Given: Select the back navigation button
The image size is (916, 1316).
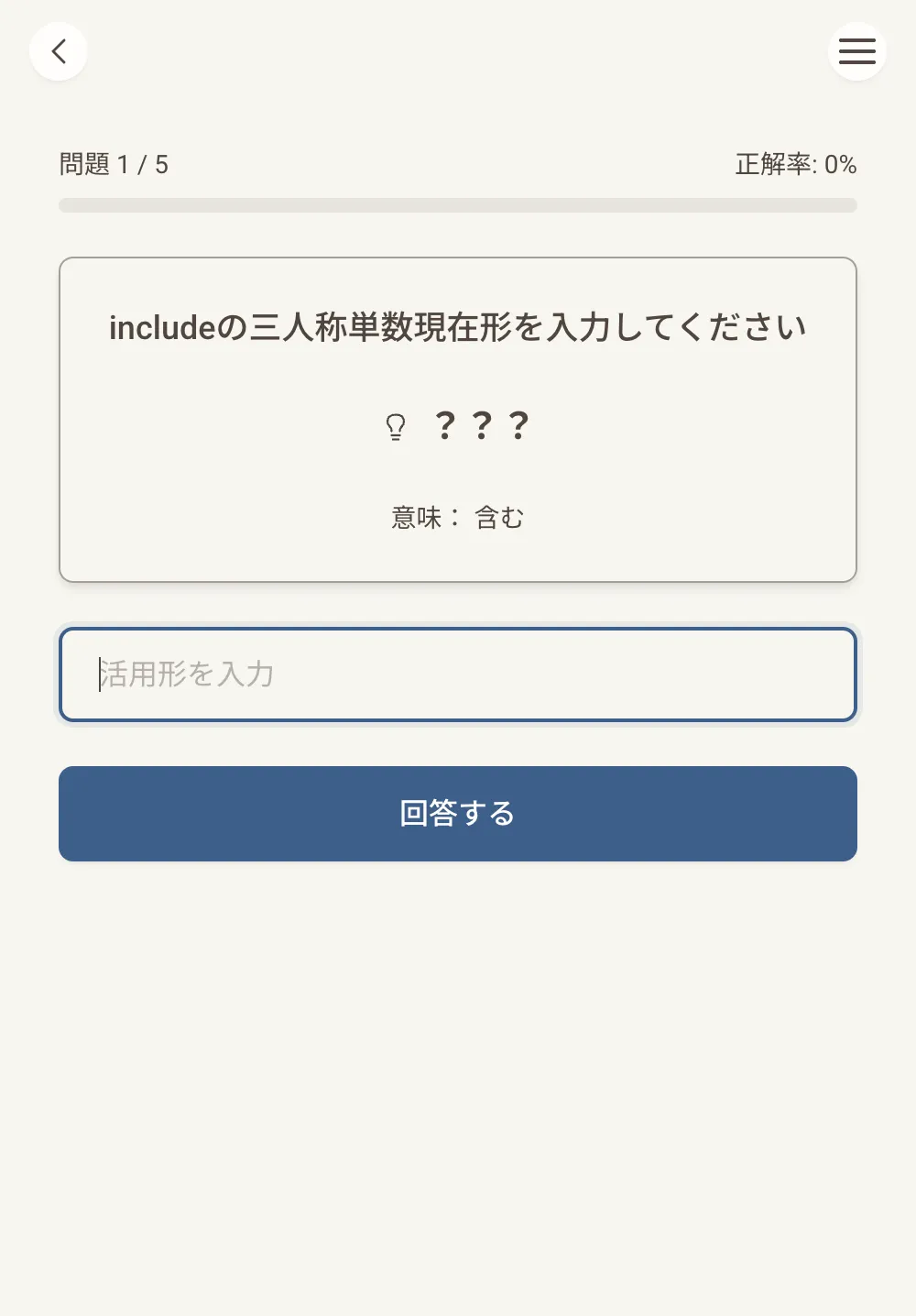Looking at the screenshot, I should [58, 51].
